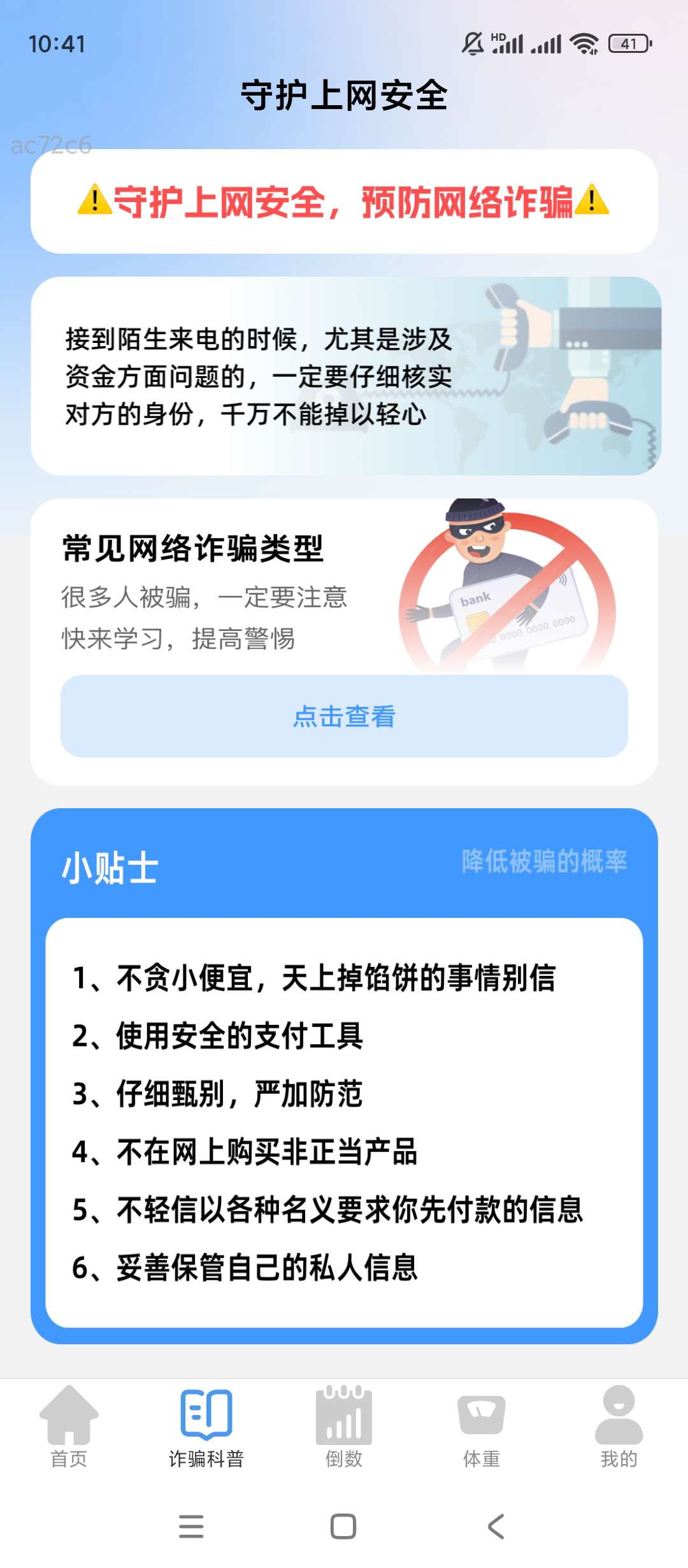This screenshot has height=1568, width=688.
Task: Tap the 点击查看 button
Action: (x=344, y=716)
